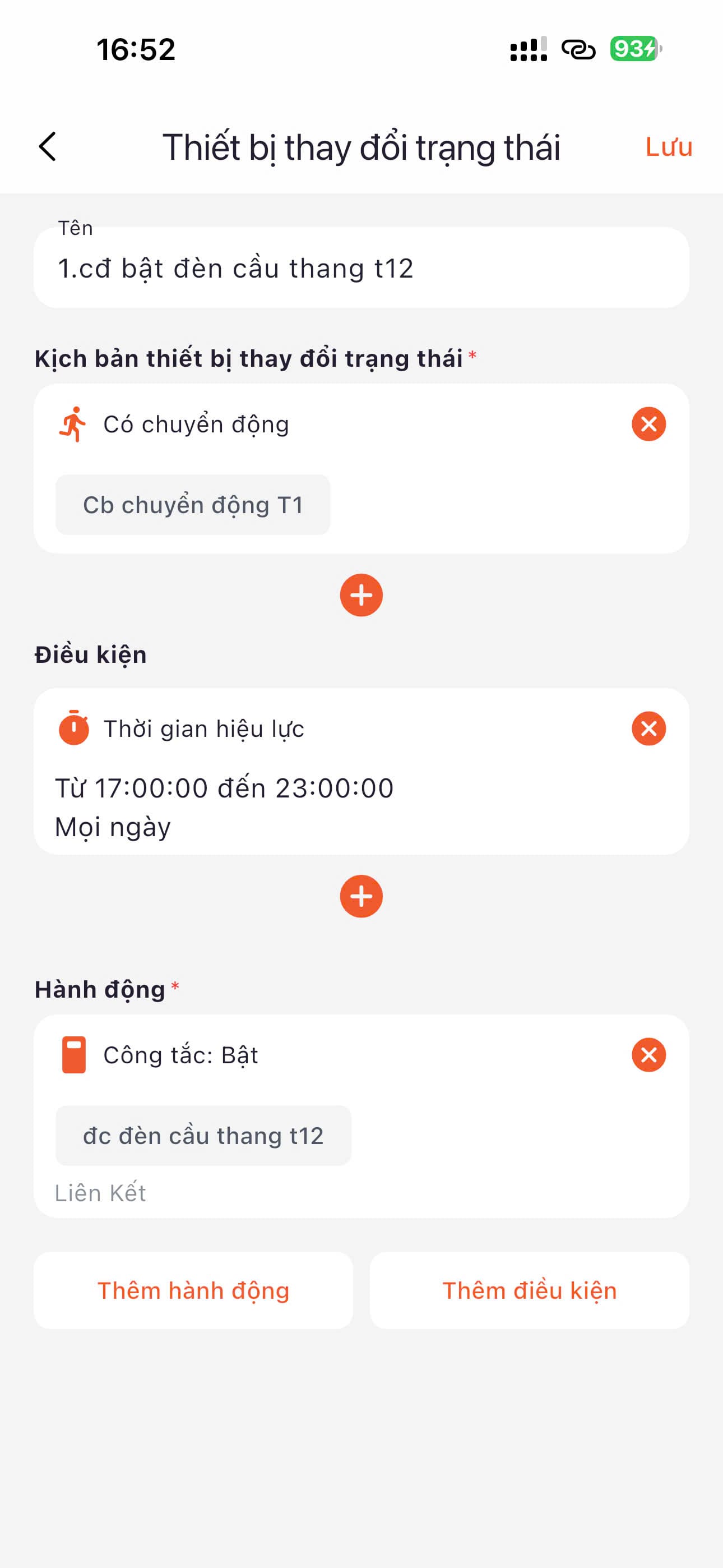Add a condition below Thời gian hiệu lực

click(361, 896)
